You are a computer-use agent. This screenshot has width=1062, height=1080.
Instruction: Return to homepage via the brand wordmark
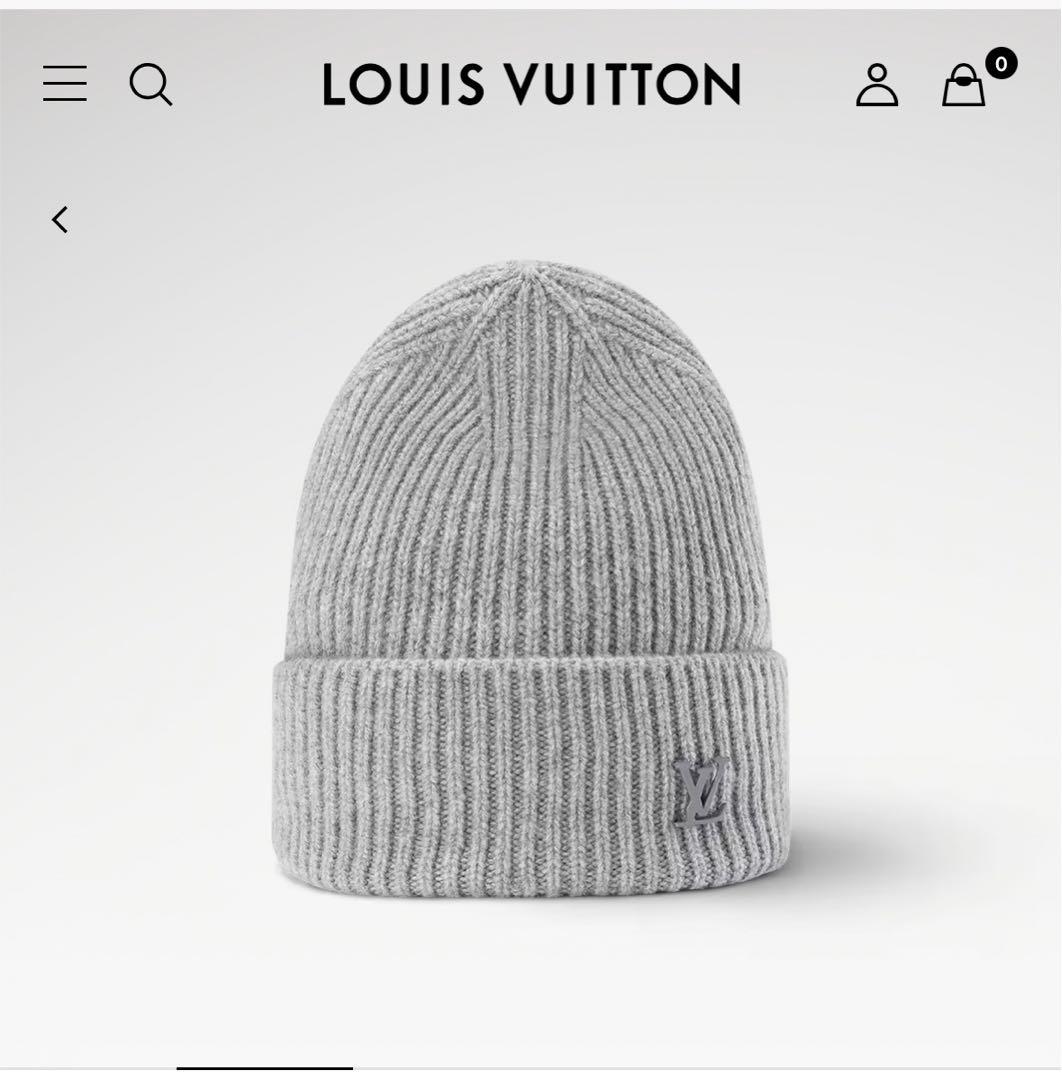pos(531,85)
